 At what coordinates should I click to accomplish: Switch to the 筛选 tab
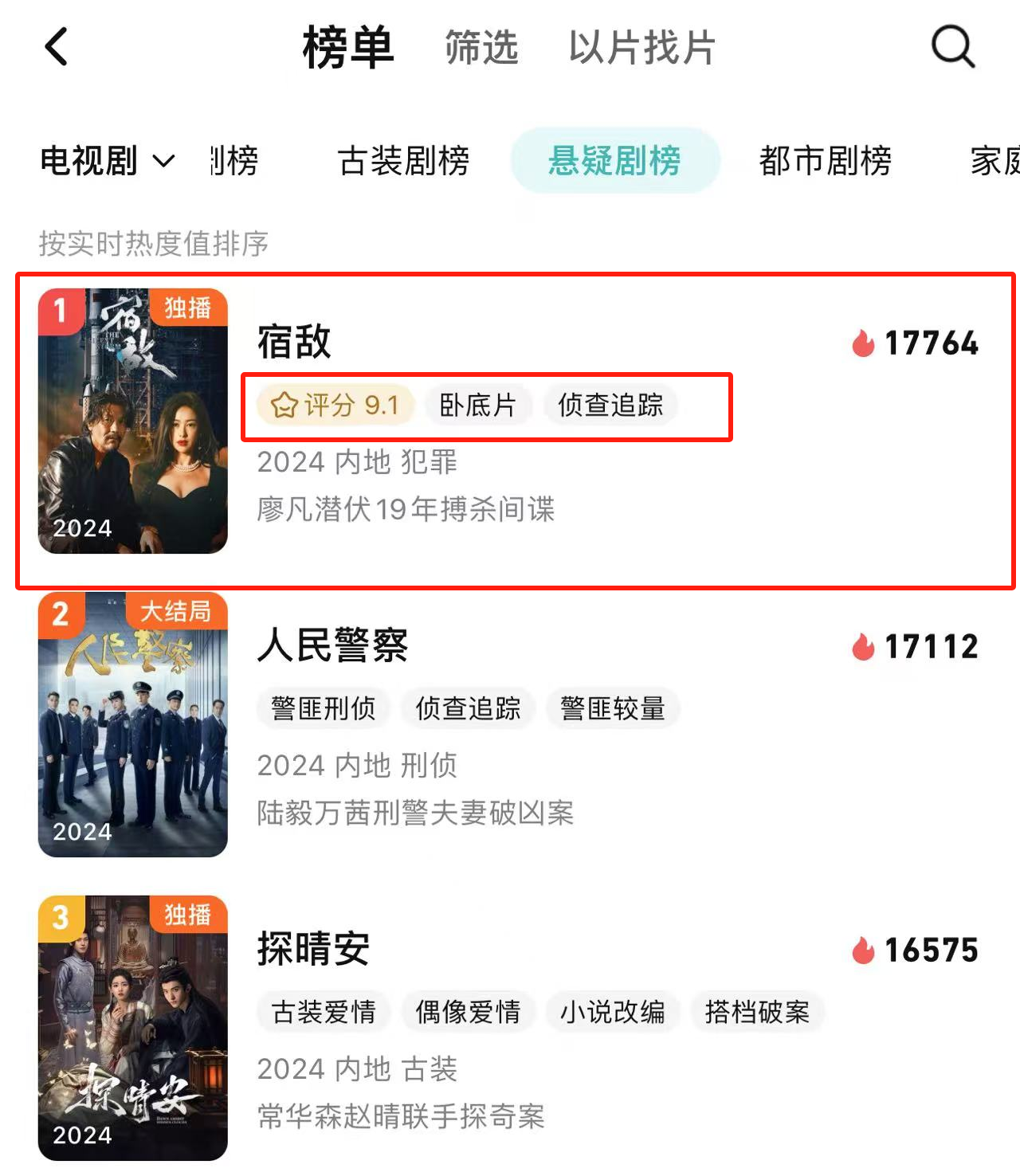pyautogui.click(x=481, y=48)
